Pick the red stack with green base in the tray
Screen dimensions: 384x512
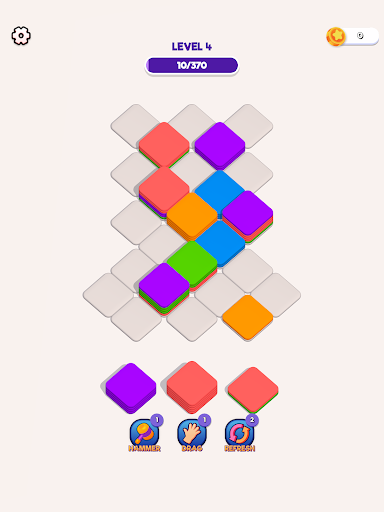pos(253,390)
